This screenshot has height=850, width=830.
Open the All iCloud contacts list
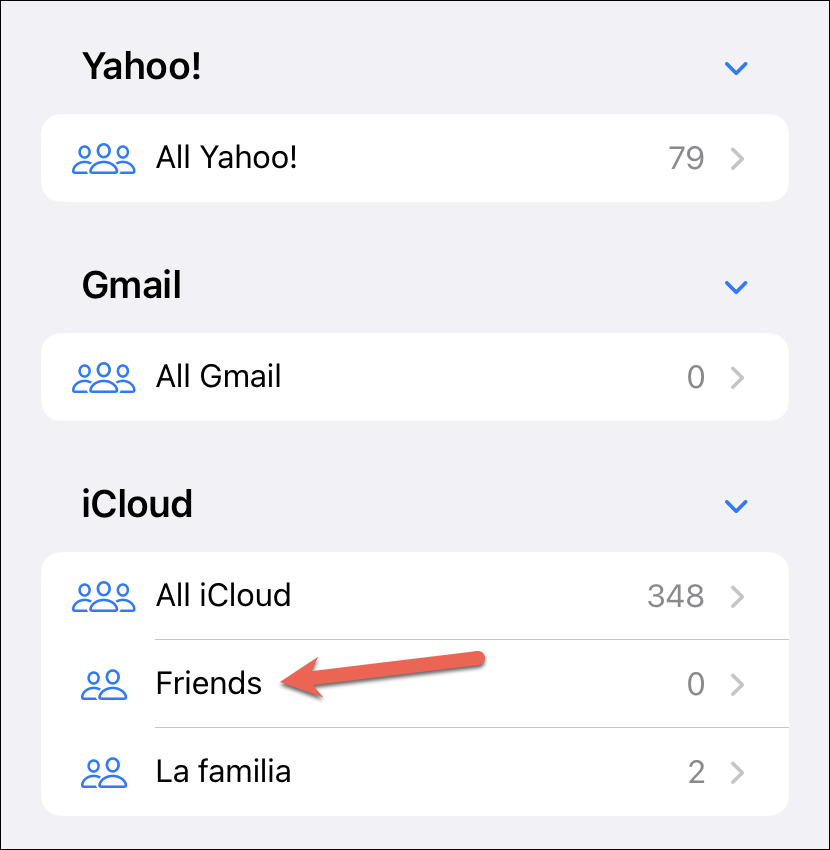(414, 596)
